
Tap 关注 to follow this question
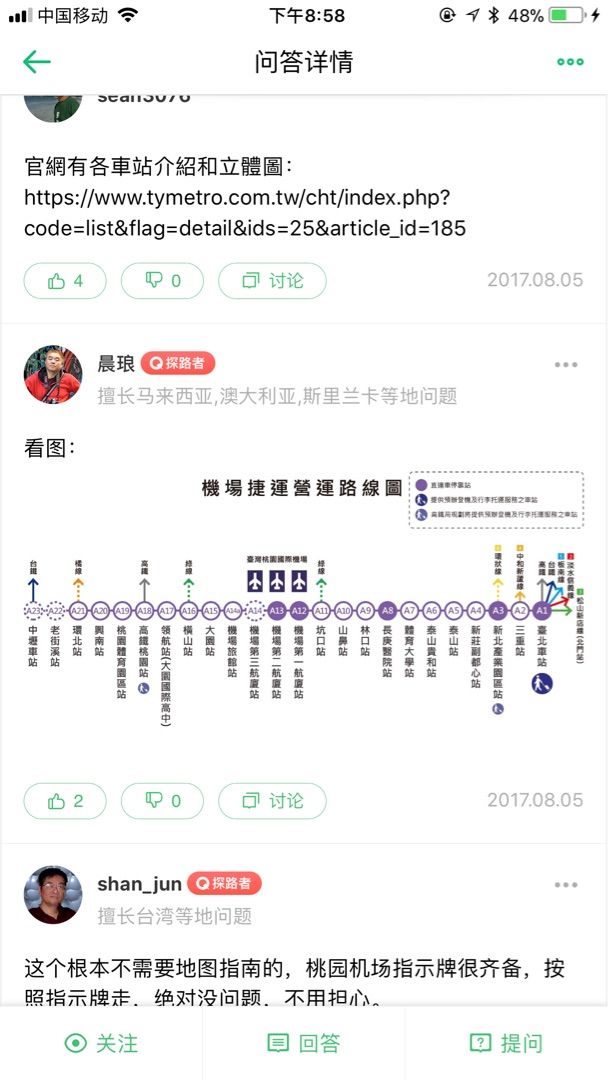point(101,1043)
